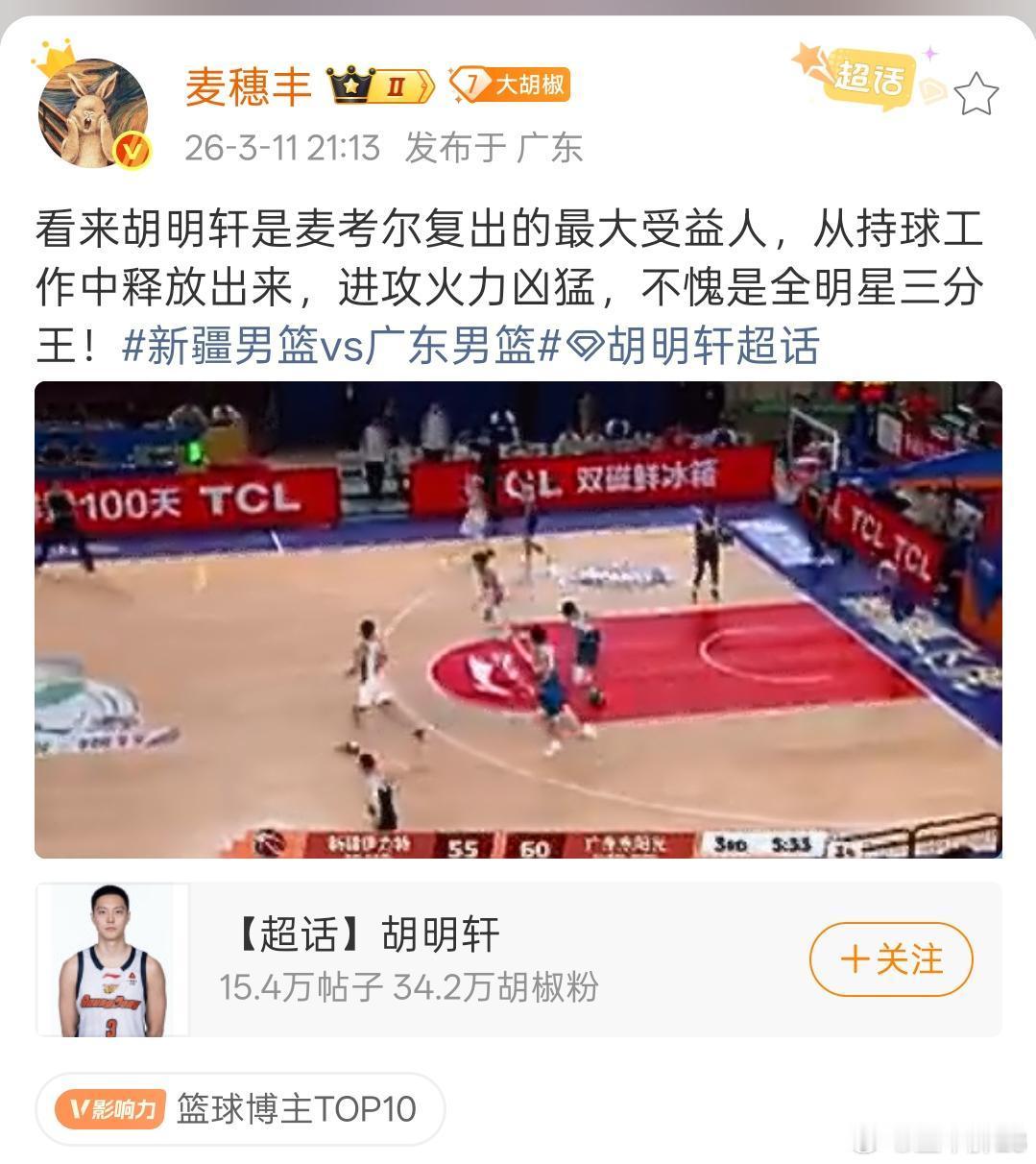Open the level 7 大胡椒 pepper badge
Viewport: 1036px width, 1164px height.
508,85
